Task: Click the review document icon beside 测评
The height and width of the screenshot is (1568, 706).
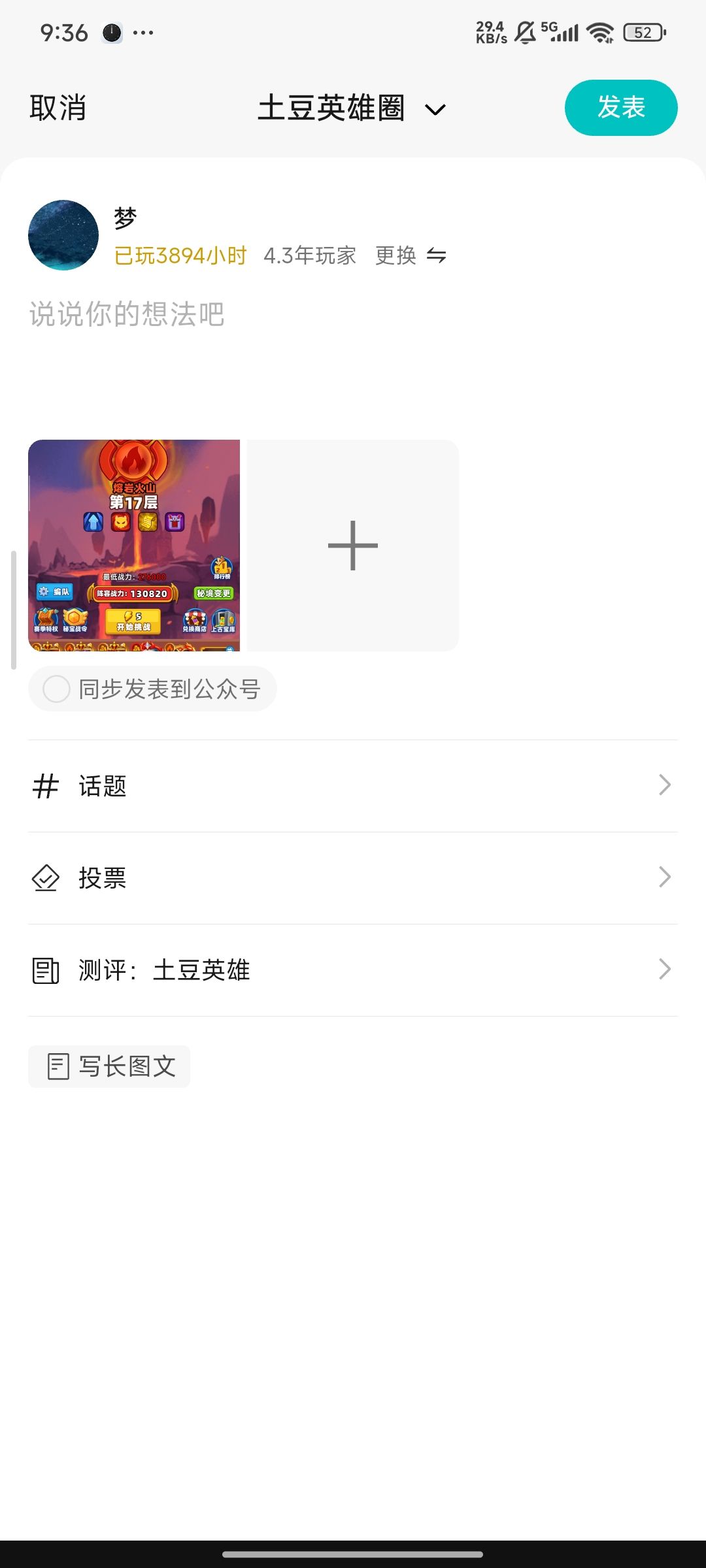Action: pos(46,970)
